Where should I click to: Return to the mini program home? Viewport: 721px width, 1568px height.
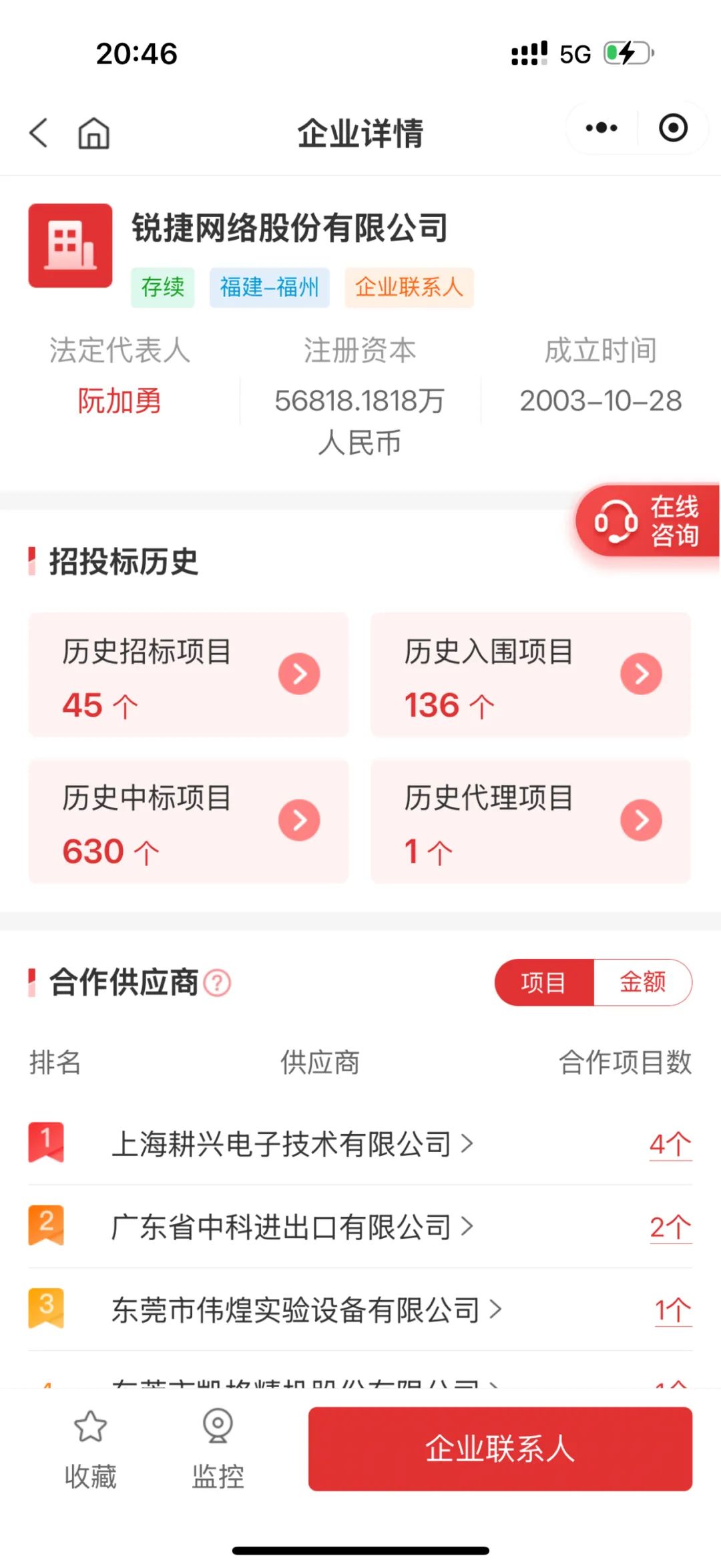coord(93,132)
